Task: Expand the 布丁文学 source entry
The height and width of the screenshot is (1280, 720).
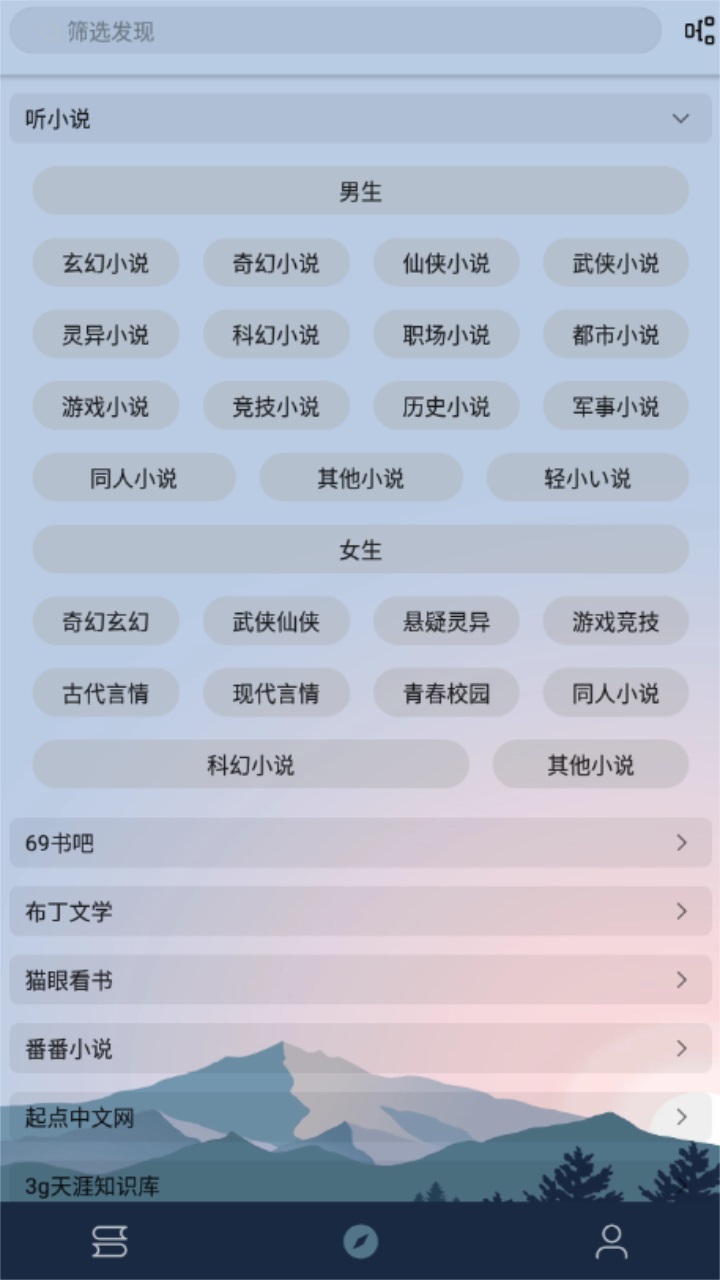Action: (x=360, y=911)
